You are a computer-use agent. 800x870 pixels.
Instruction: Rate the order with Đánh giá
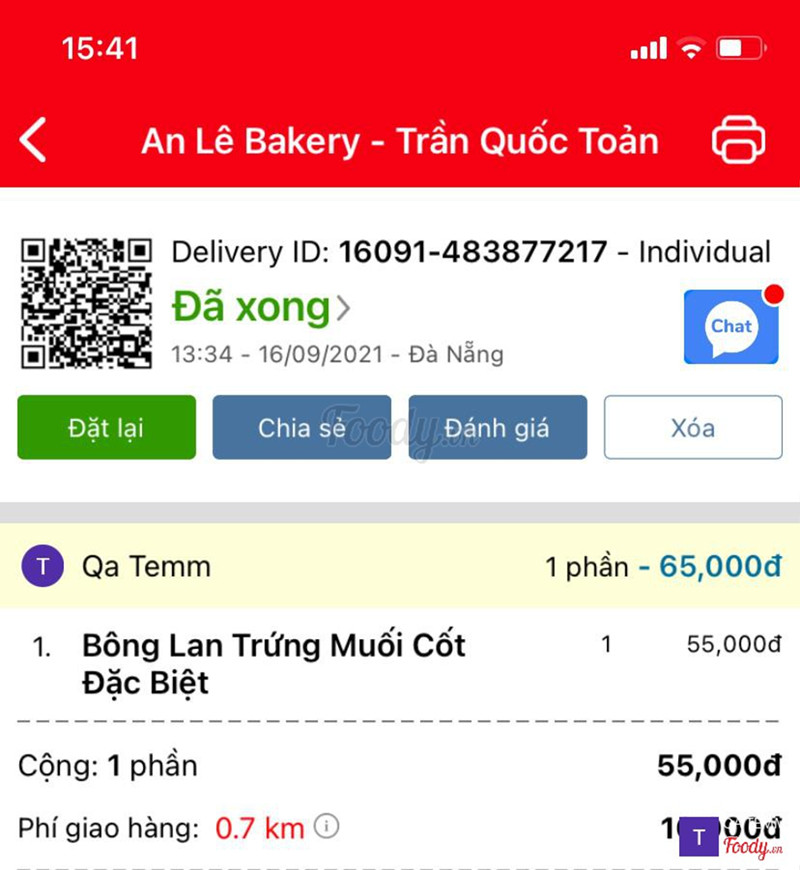[x=497, y=428]
